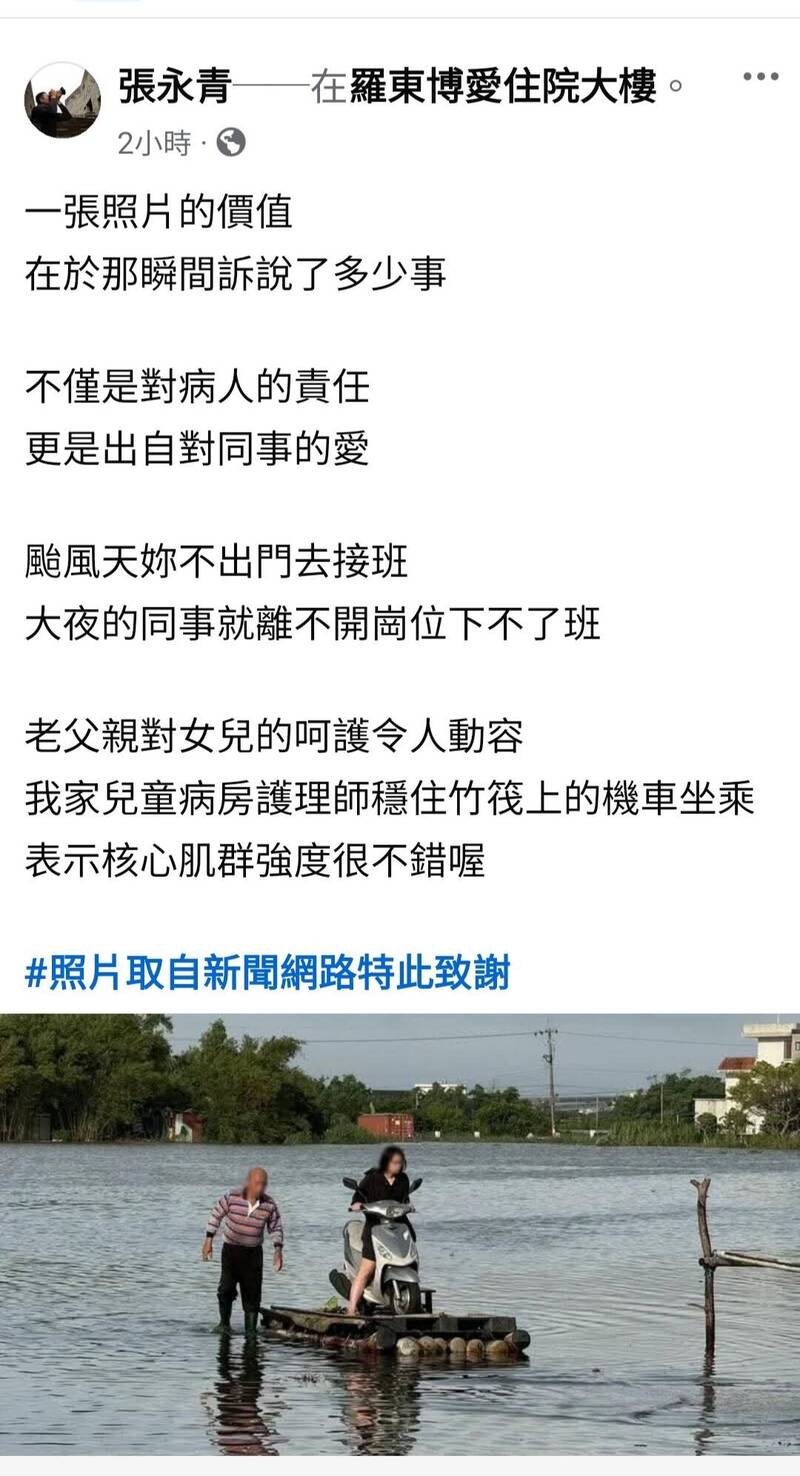Open 張永青's profile name link
The image size is (800, 1476).
coord(174,86)
